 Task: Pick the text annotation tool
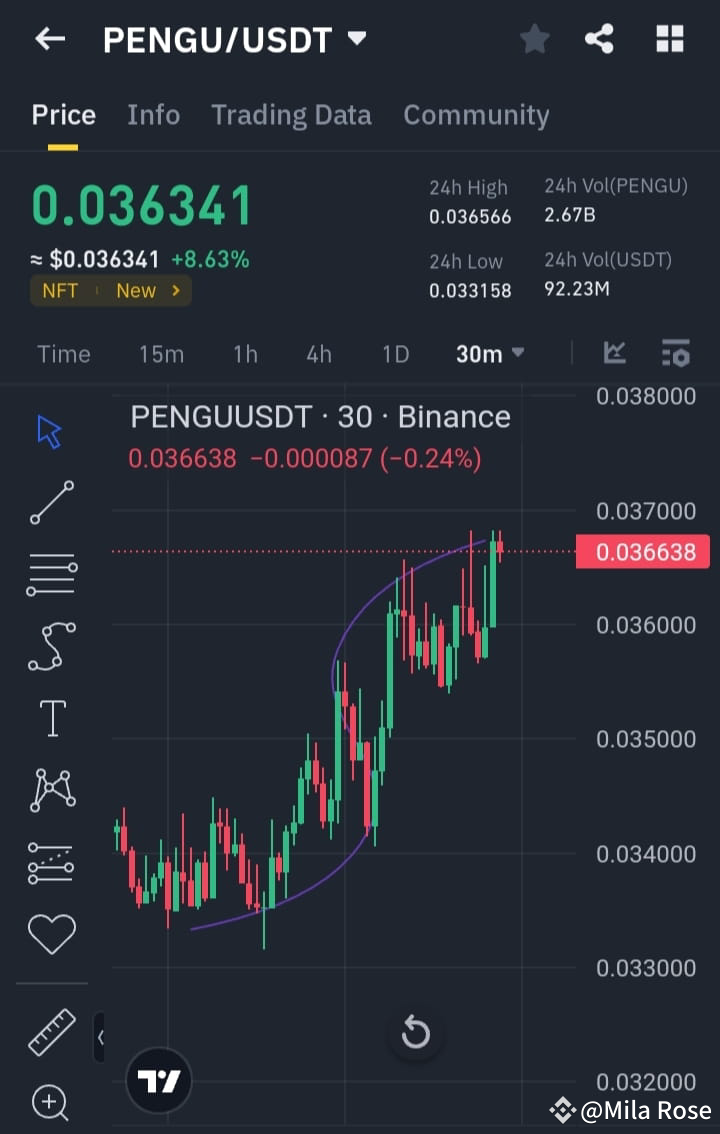pos(51,717)
